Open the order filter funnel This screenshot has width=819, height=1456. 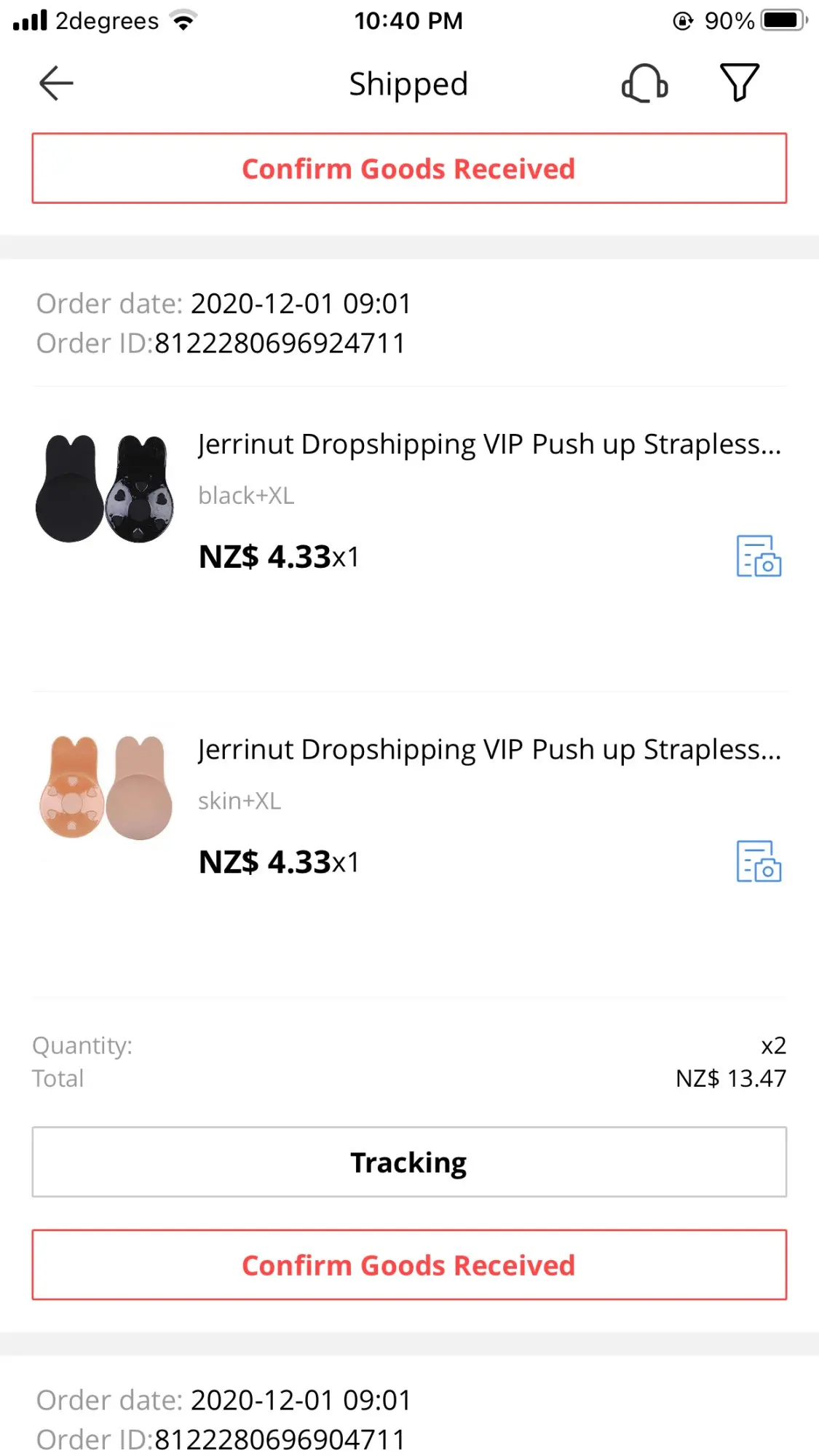click(x=739, y=82)
